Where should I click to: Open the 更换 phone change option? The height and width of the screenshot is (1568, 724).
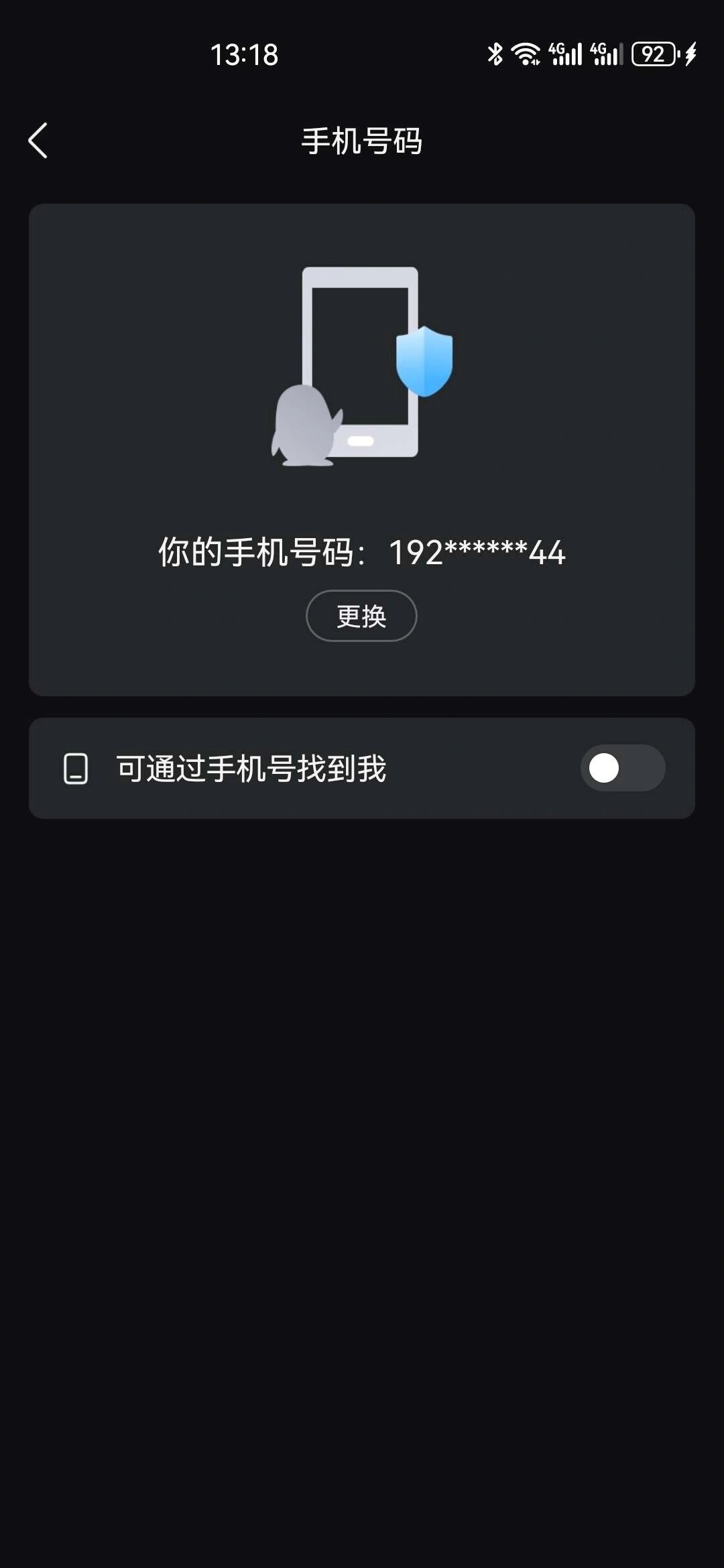pos(361,616)
